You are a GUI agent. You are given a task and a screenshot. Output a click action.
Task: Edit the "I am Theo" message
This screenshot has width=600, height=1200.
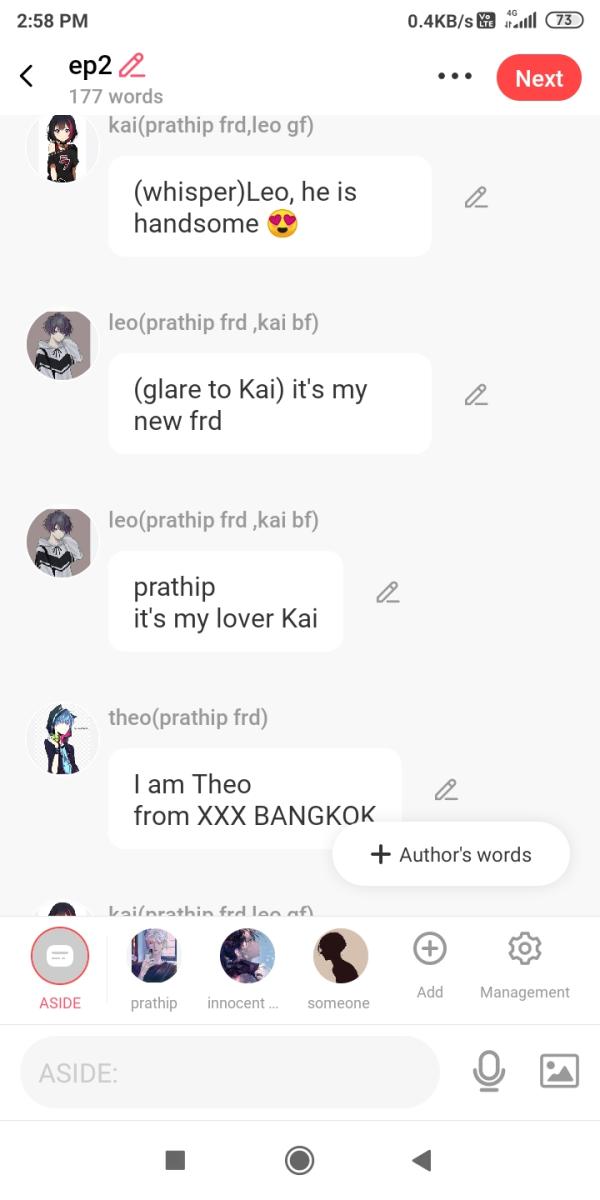(446, 790)
